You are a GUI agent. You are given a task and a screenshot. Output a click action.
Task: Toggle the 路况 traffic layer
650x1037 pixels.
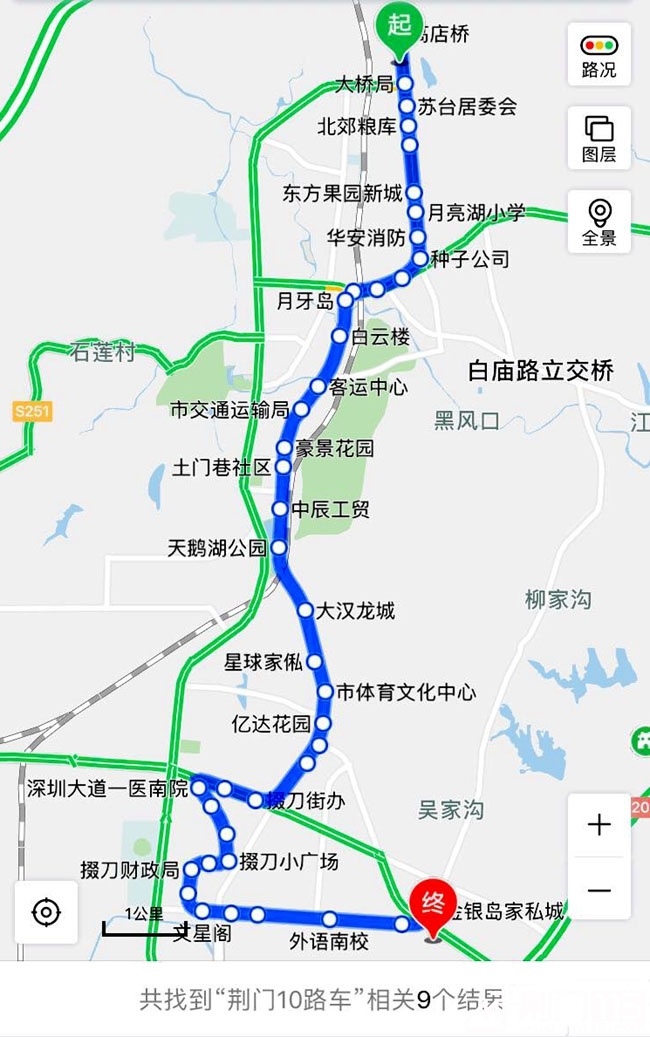[x=599, y=54]
